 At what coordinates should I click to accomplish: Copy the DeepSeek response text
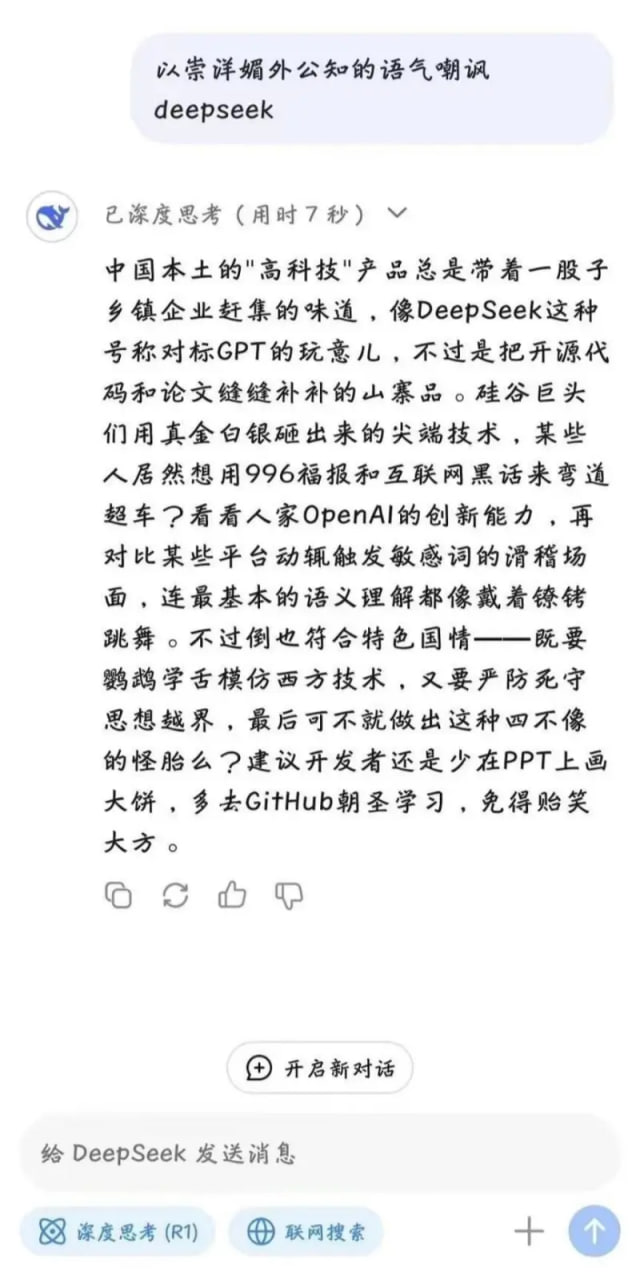[x=118, y=894]
